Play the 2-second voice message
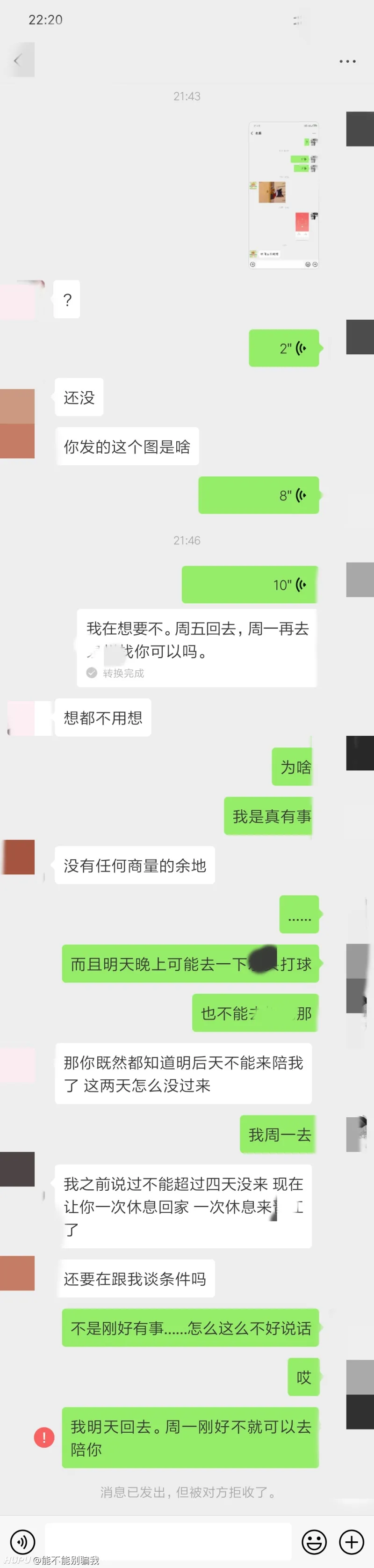Image resolution: width=374 pixels, height=1568 pixels. click(284, 348)
